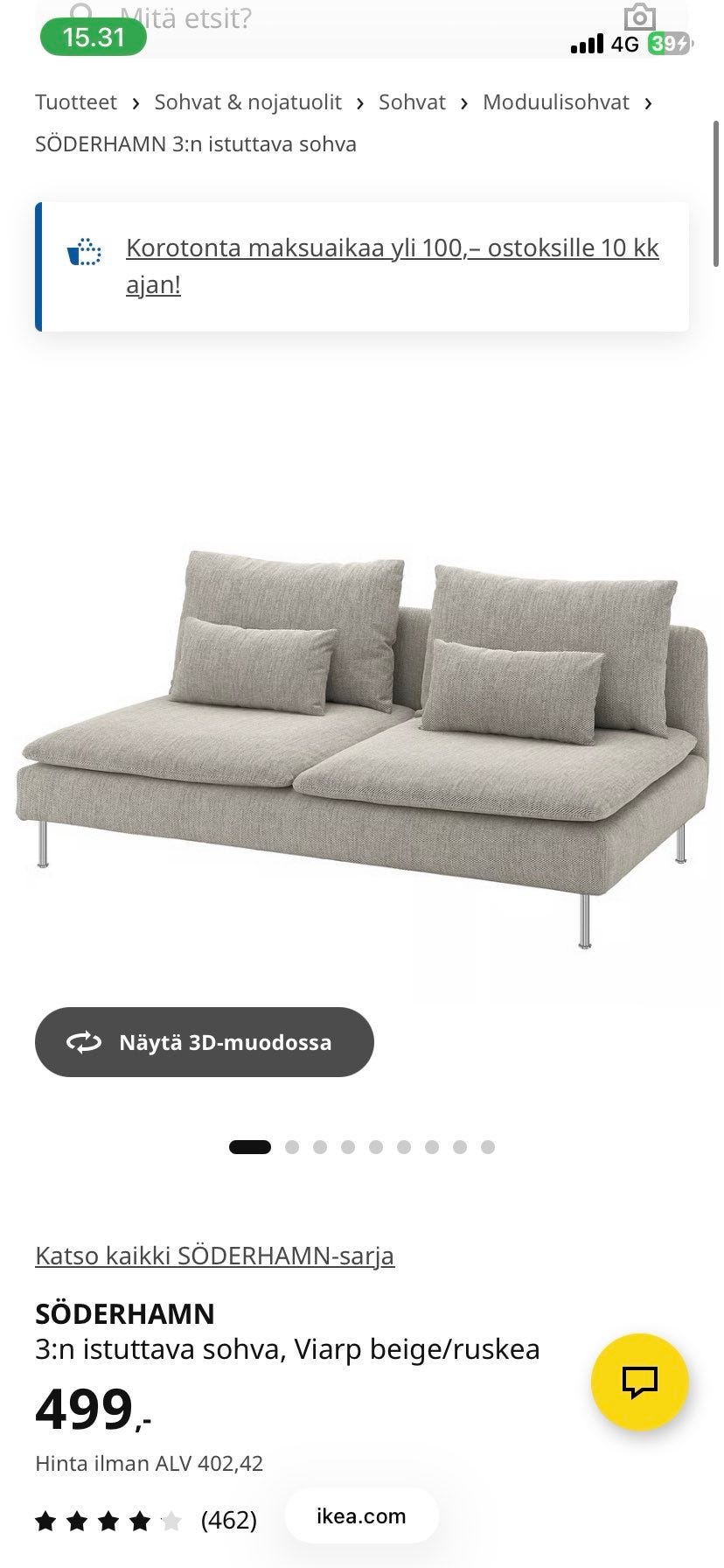The height and width of the screenshot is (1568, 724).
Task: Tap the battery indicator showing 39
Action: (x=668, y=44)
